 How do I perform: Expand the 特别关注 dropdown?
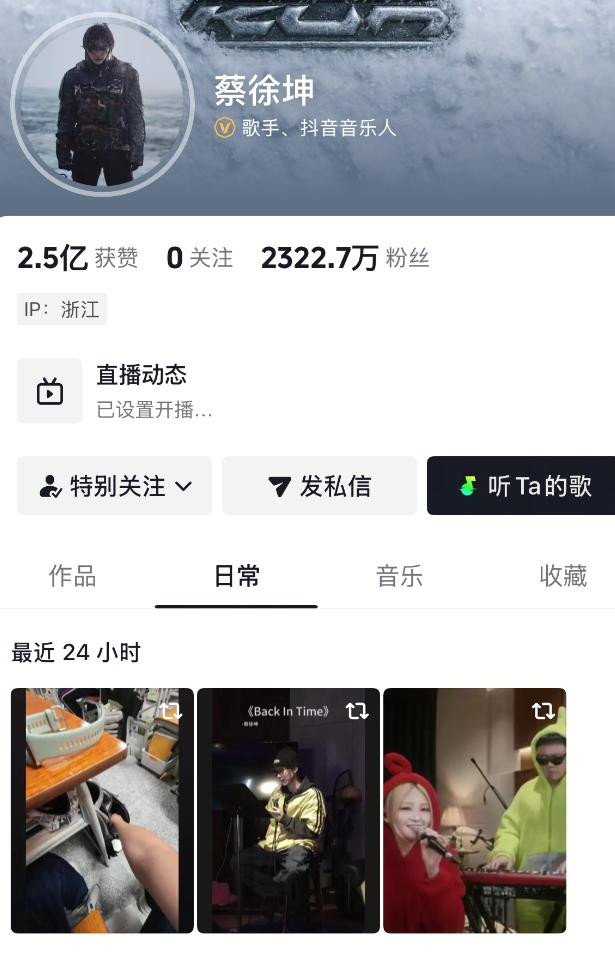[114, 486]
